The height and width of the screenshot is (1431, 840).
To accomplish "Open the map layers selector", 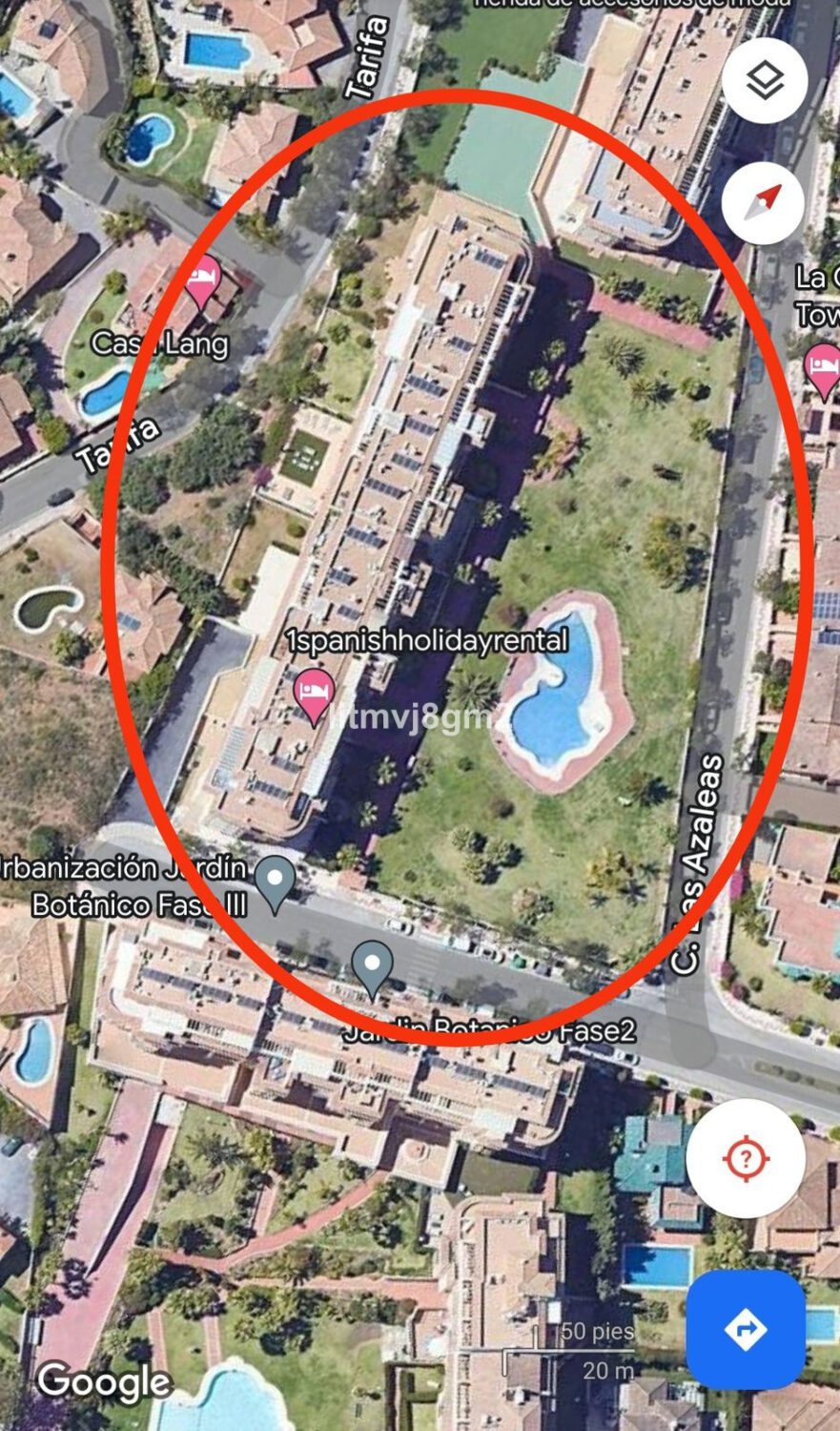I will click(765, 81).
